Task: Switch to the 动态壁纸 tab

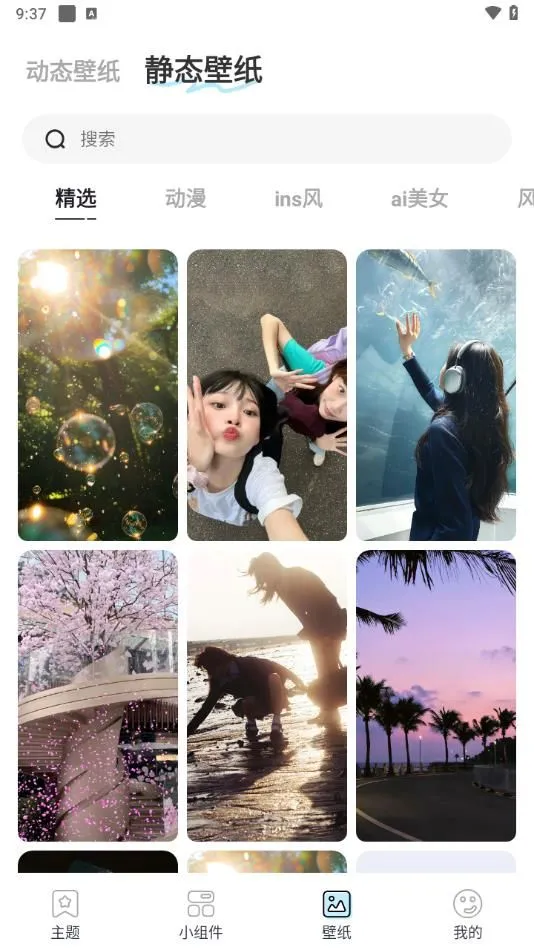Action: pyautogui.click(x=73, y=71)
